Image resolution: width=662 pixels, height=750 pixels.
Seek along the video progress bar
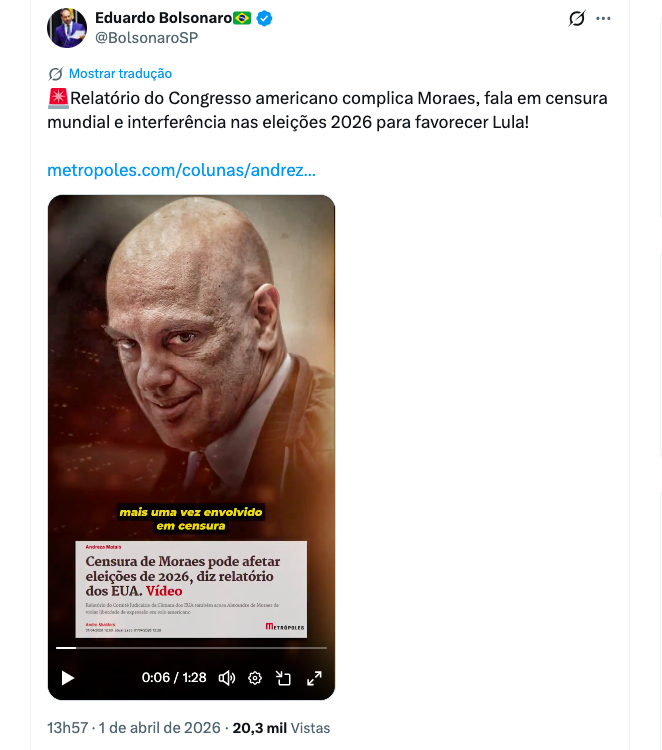click(x=190, y=648)
